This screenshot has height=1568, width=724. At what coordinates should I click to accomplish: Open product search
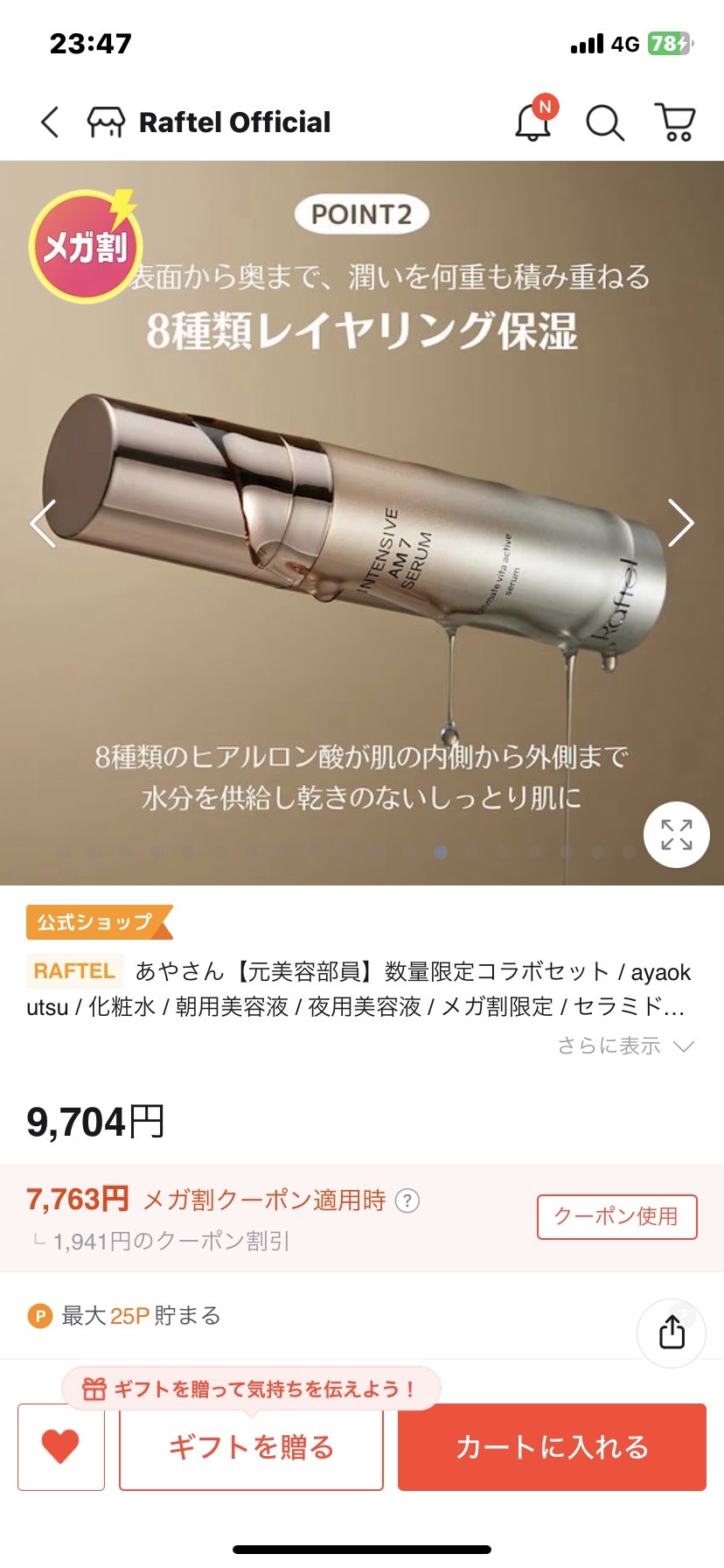pyautogui.click(x=604, y=122)
